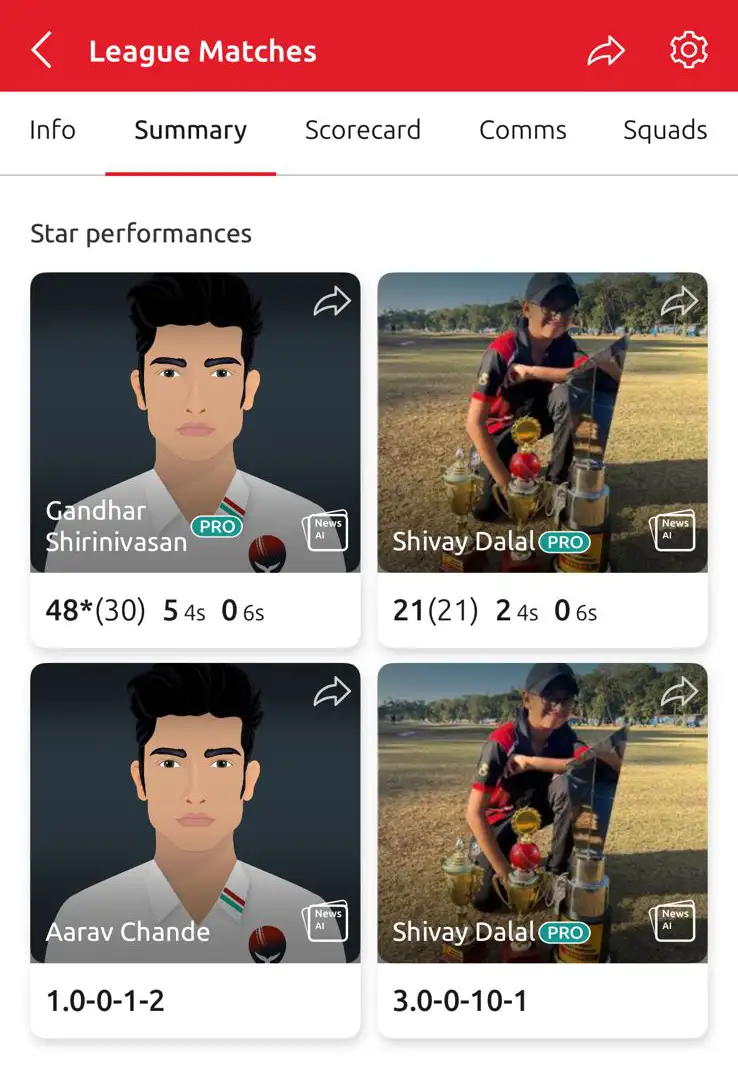Open News AI on Aarav Chande's card
The width and height of the screenshot is (738, 1068).
click(325, 920)
